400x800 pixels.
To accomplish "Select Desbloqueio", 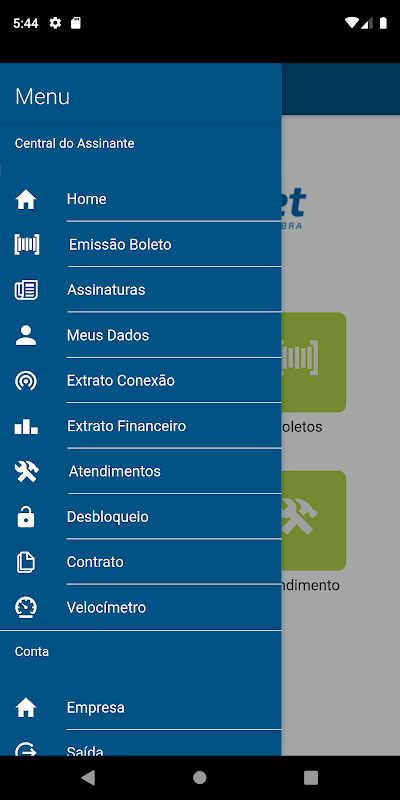I will pyautogui.click(x=140, y=517).
